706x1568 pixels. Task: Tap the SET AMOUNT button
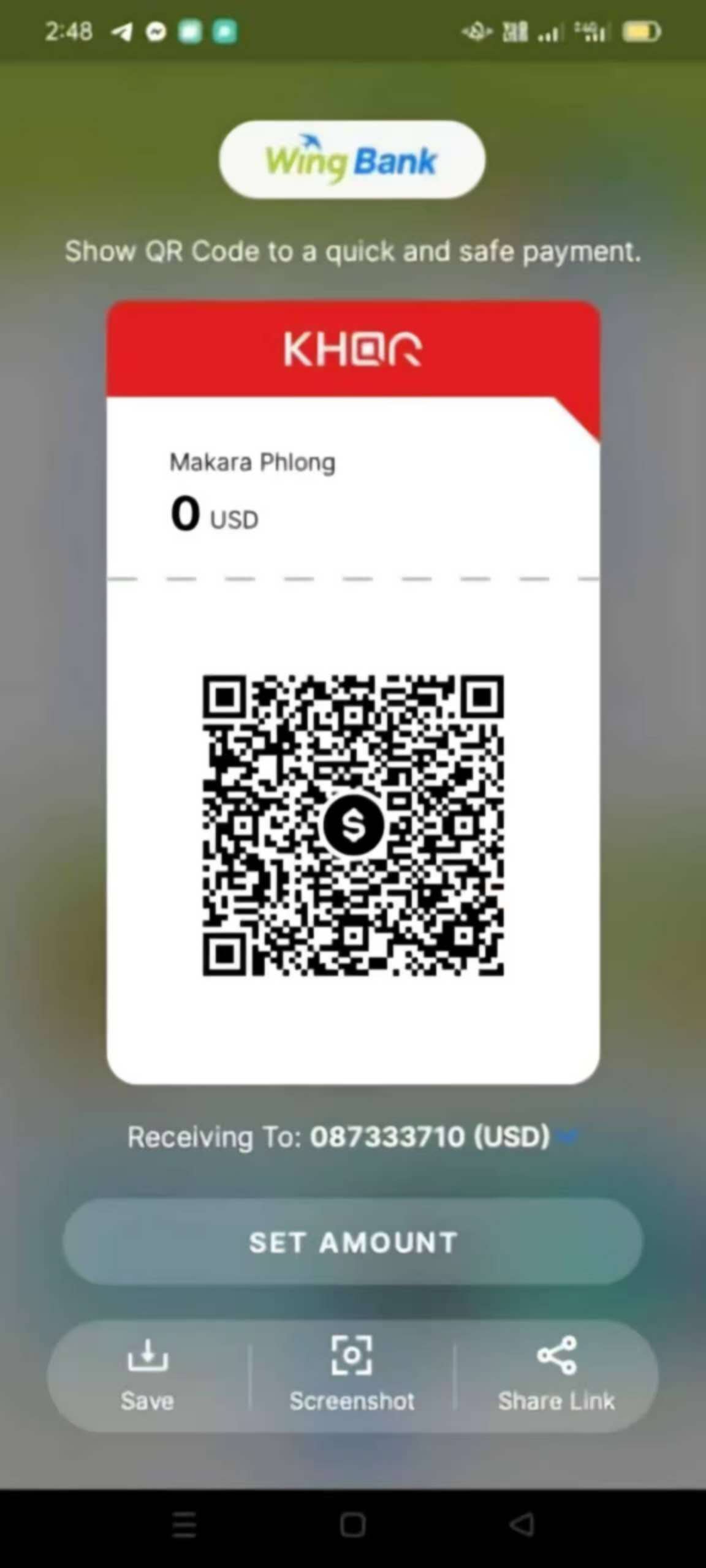pyautogui.click(x=353, y=1242)
